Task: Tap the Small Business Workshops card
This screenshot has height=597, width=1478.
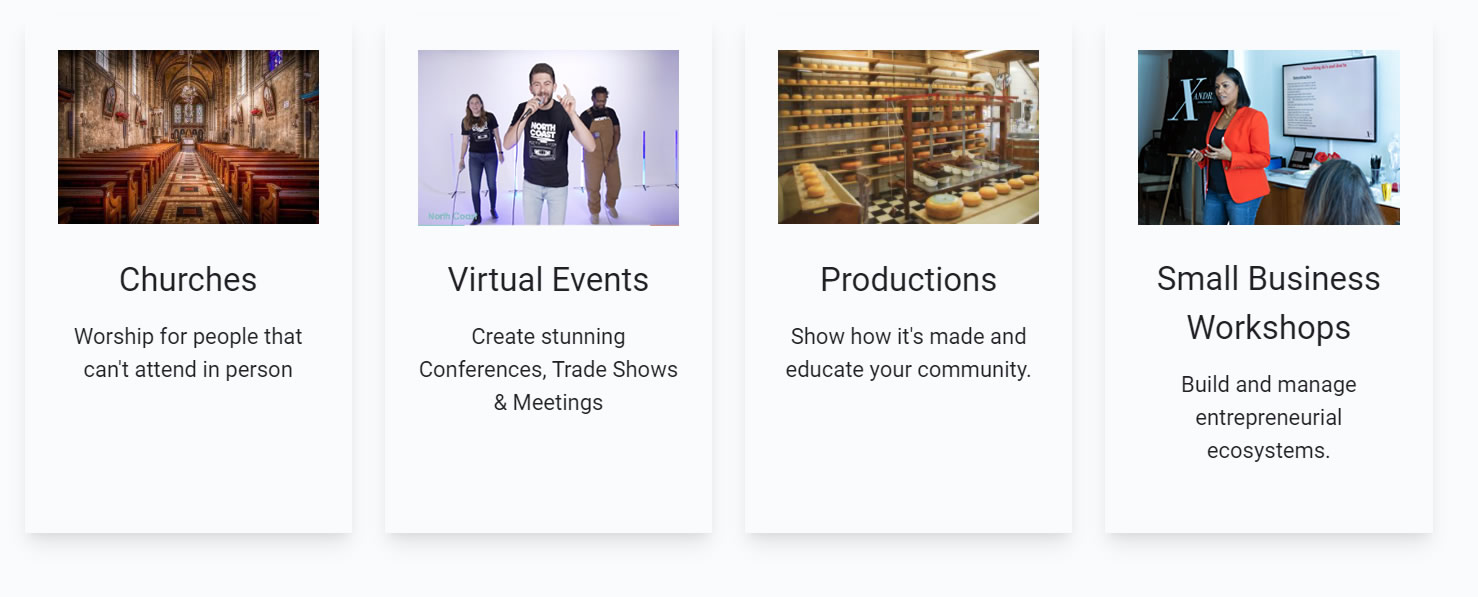Action: [1268, 302]
